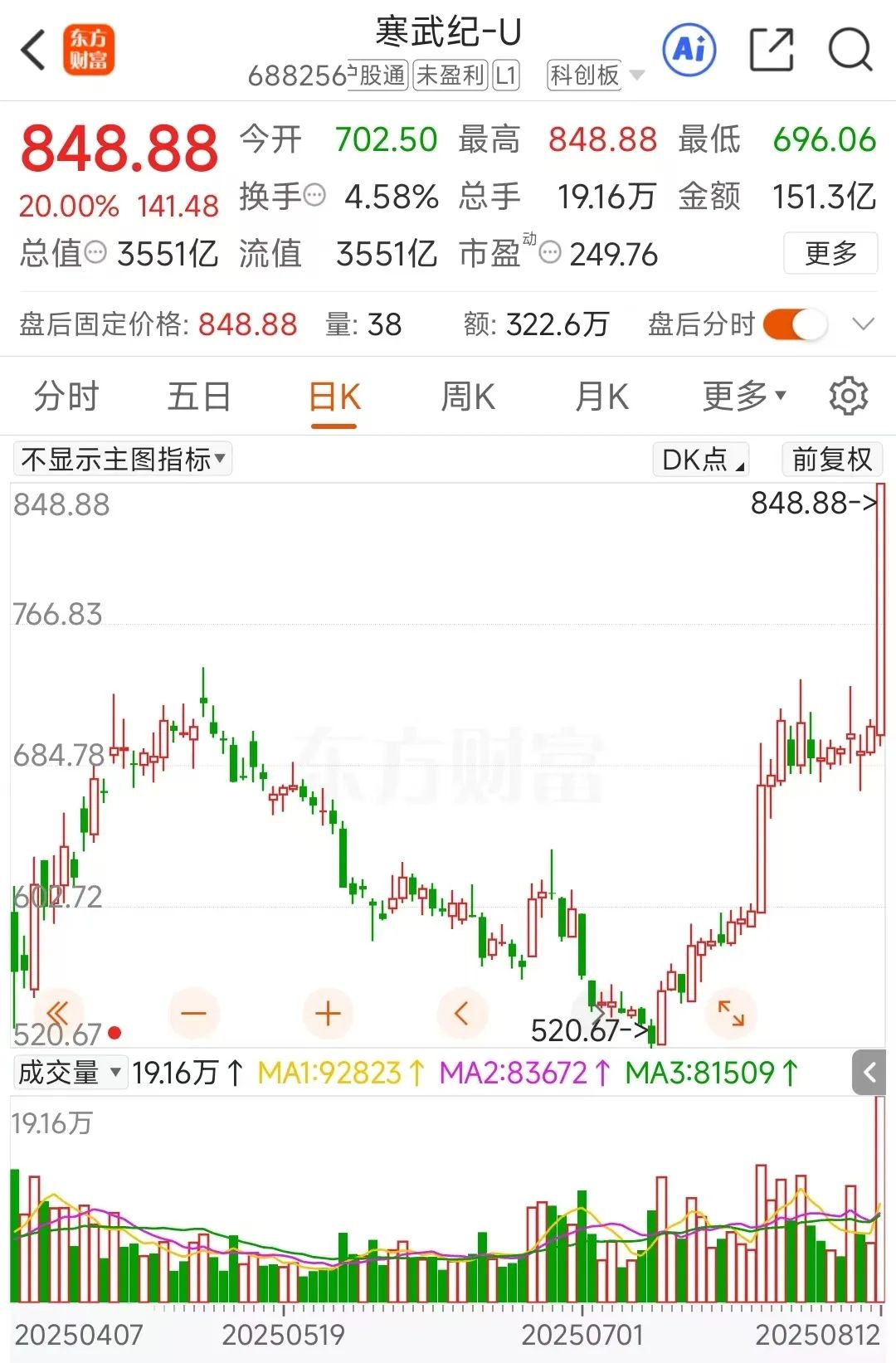Switch to the 五日 tab
896x1363 pixels.
click(199, 397)
